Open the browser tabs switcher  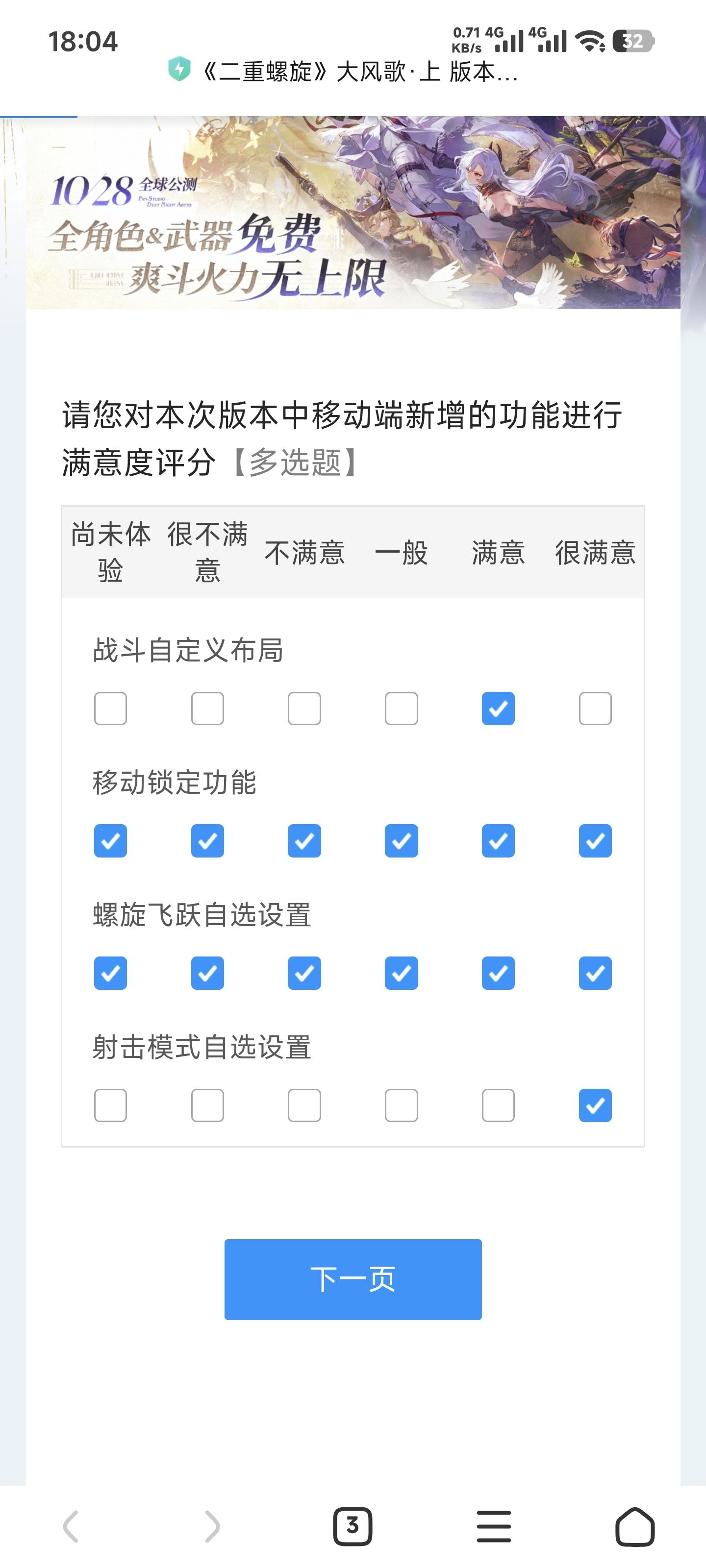[352, 1526]
